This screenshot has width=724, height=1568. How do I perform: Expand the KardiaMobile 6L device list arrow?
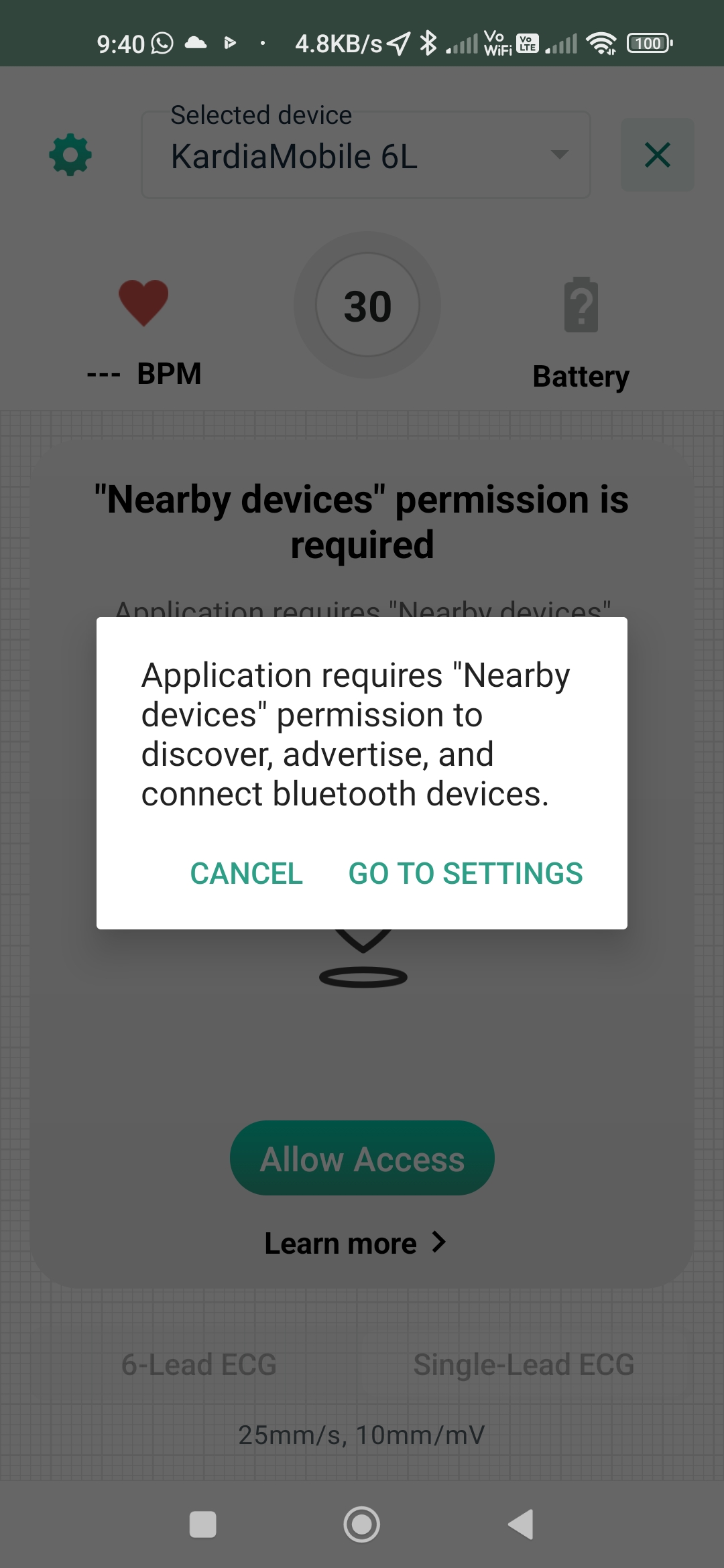(x=558, y=154)
